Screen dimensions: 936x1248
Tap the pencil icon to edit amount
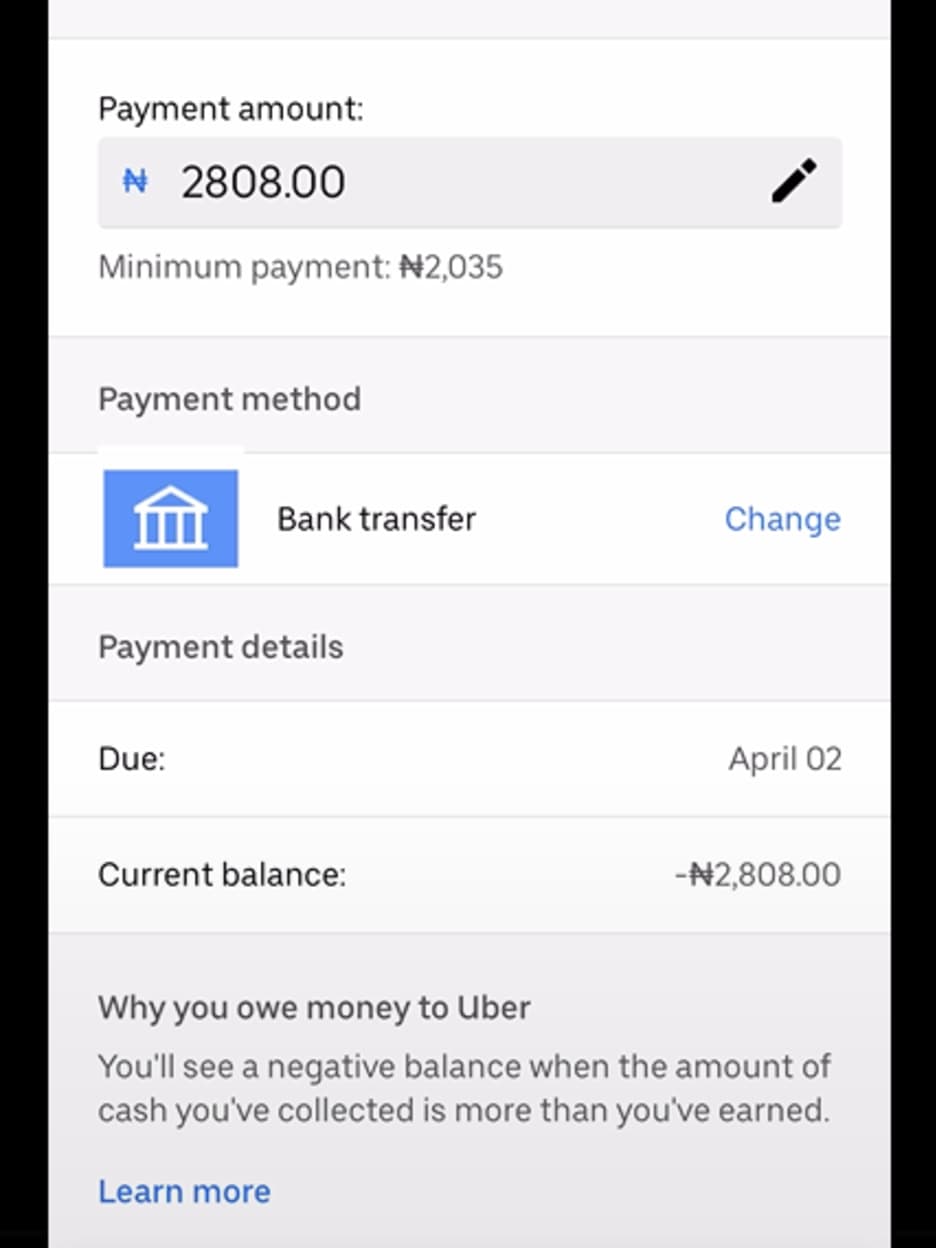(794, 182)
